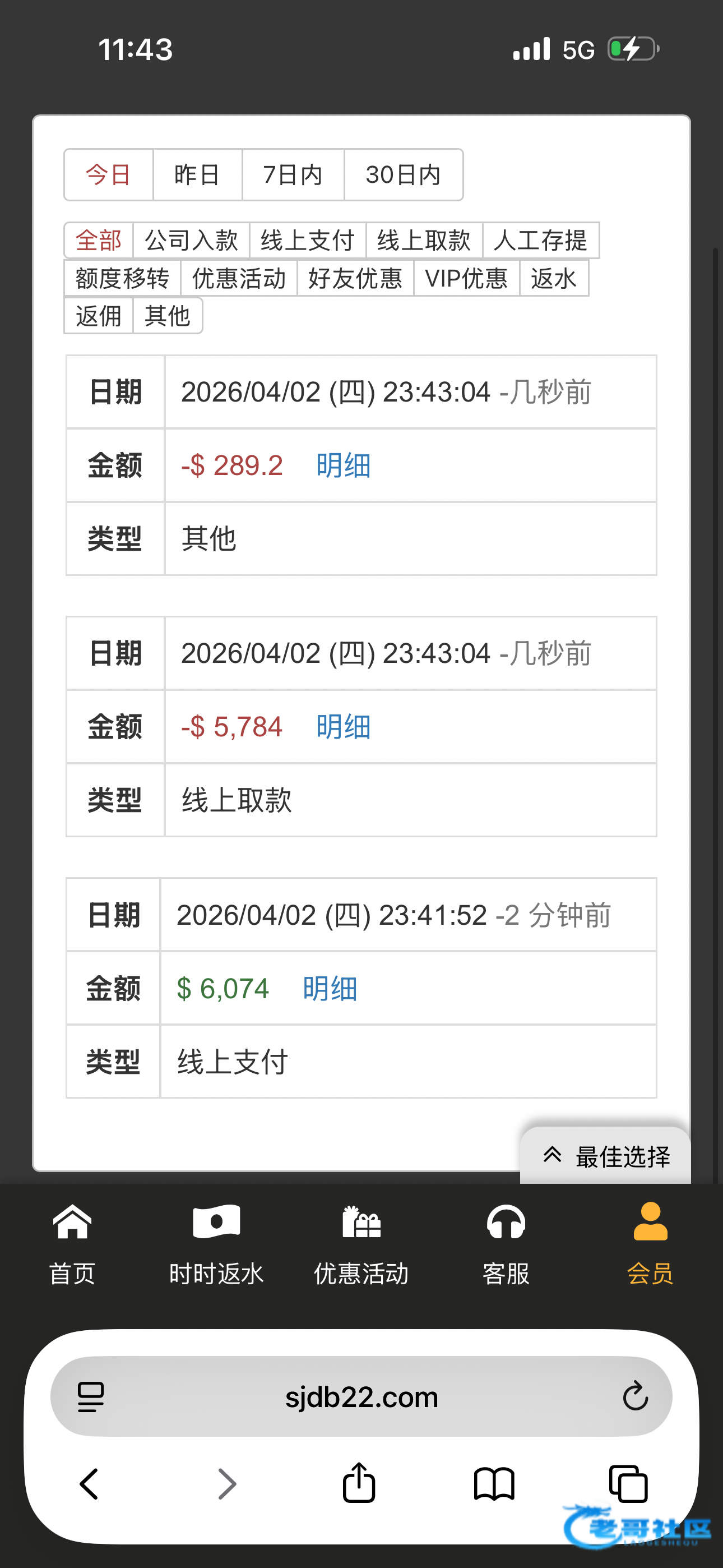The image size is (723, 1568).
Task: Switch to the 昨日 date filter
Action: click(197, 175)
